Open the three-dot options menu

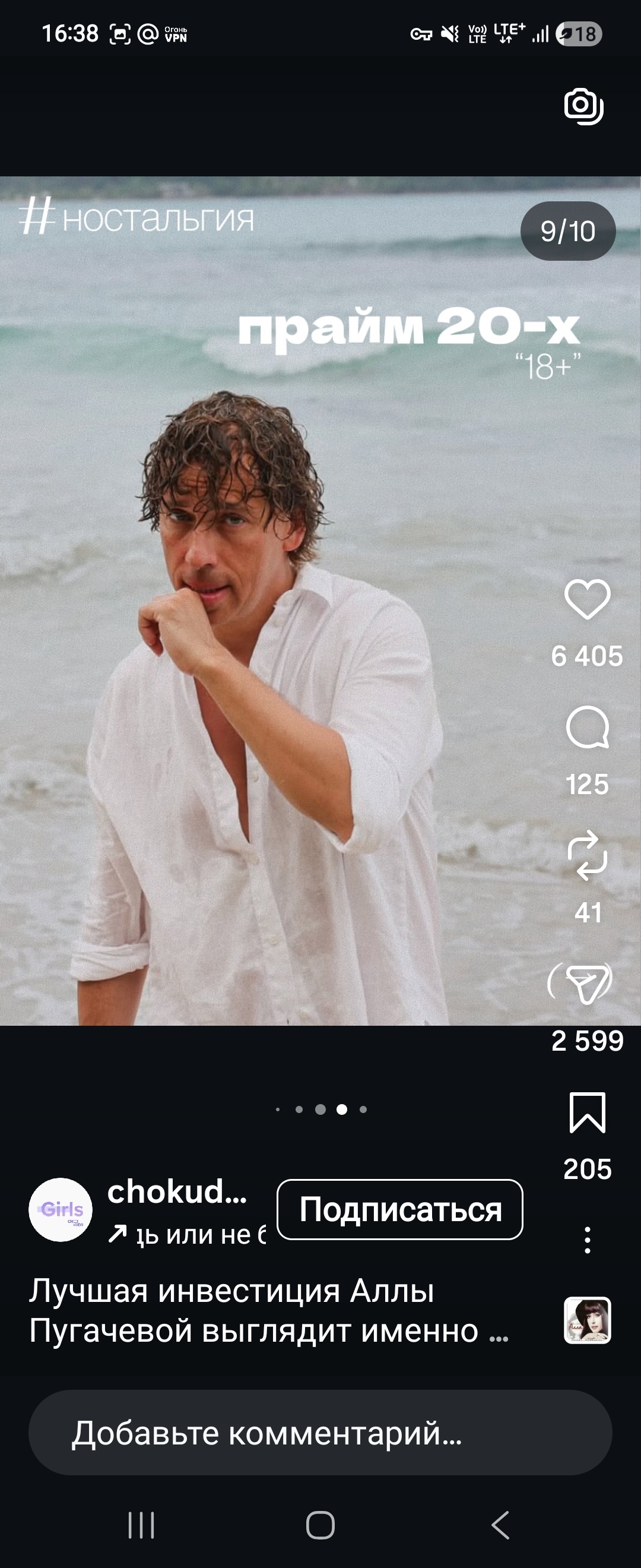point(587,1240)
